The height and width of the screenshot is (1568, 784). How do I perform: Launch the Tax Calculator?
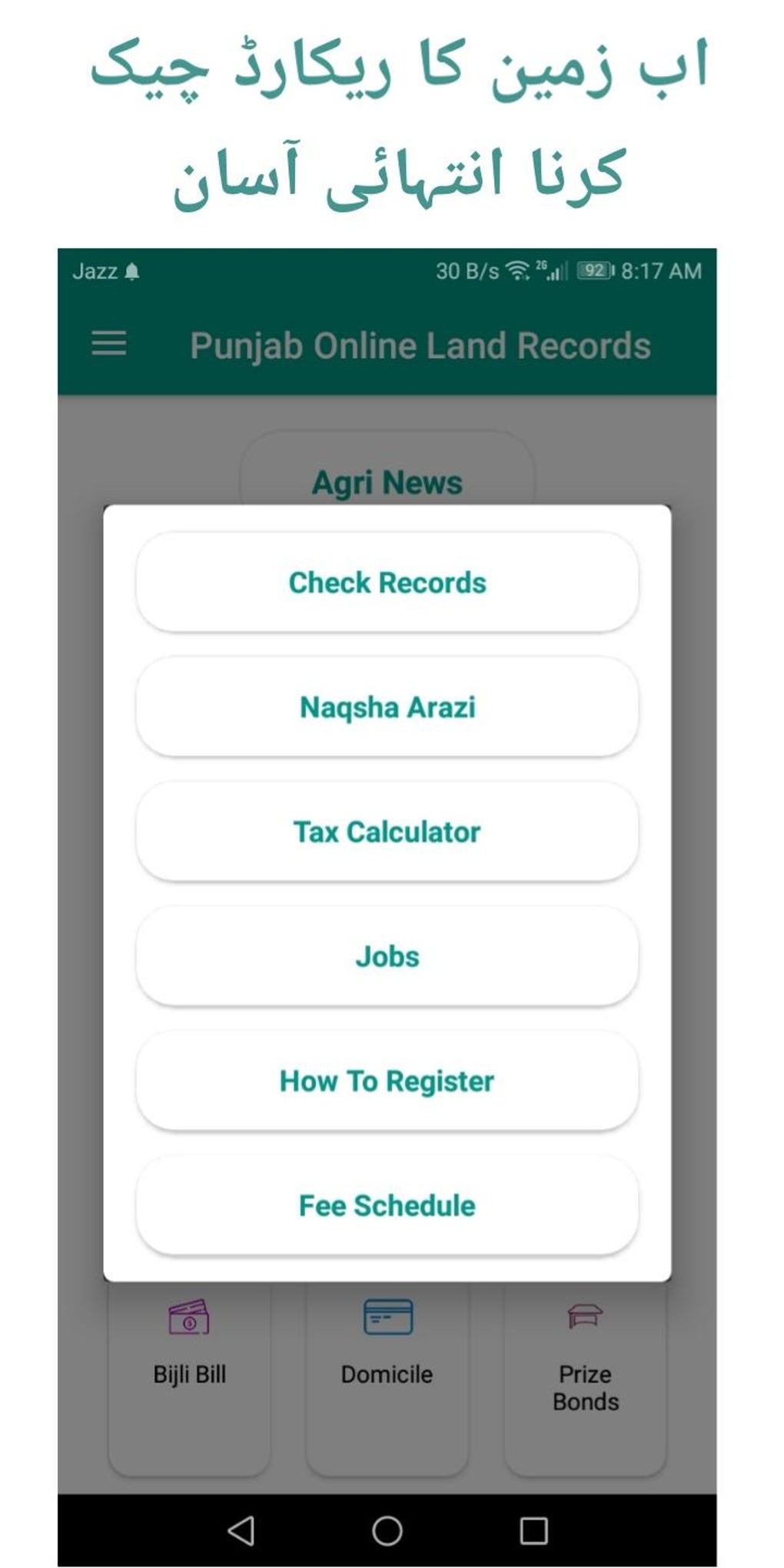point(387,832)
